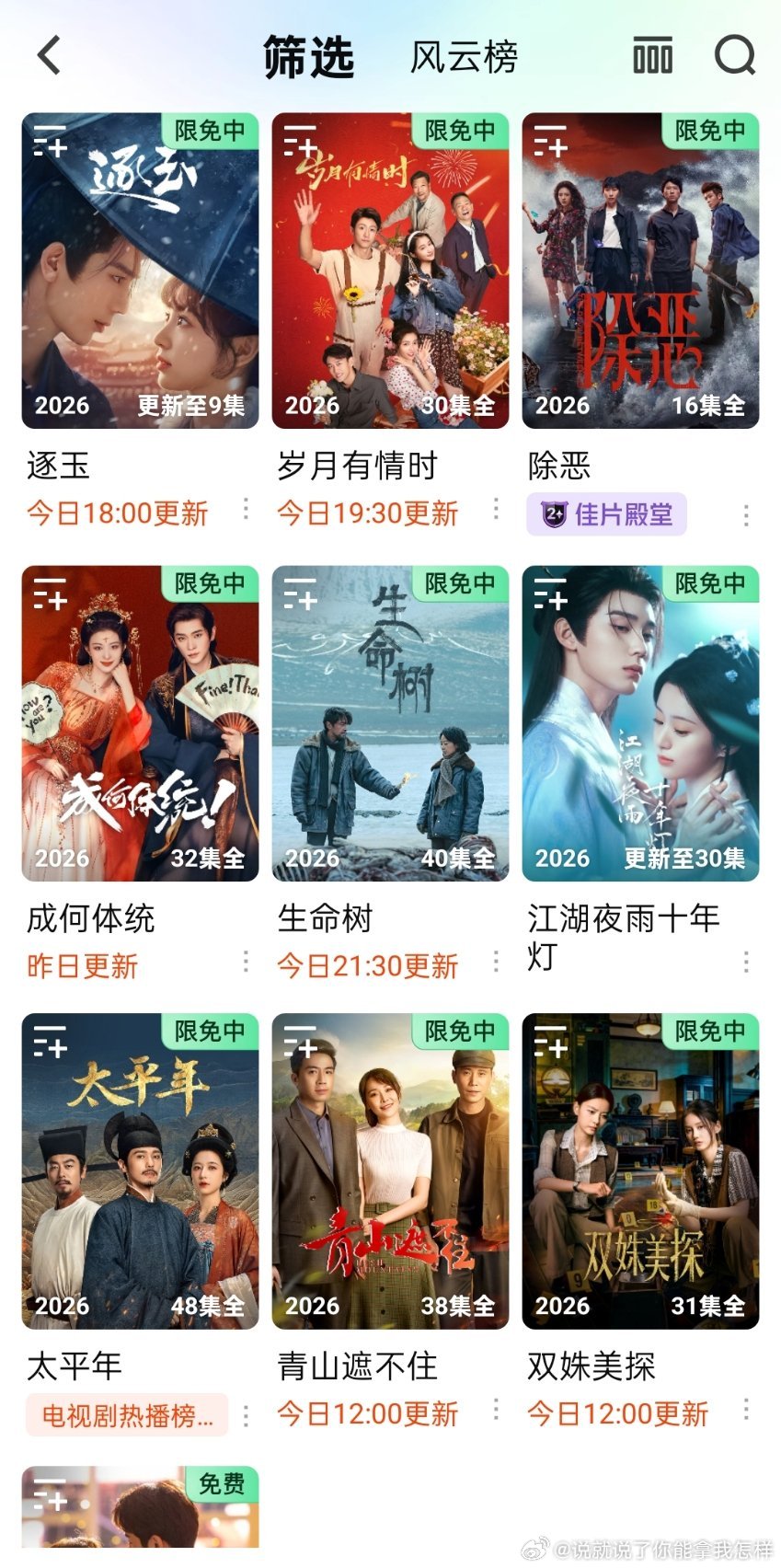Open the drama 双姝美探
This screenshot has height=1568, width=781.
(x=640, y=1171)
